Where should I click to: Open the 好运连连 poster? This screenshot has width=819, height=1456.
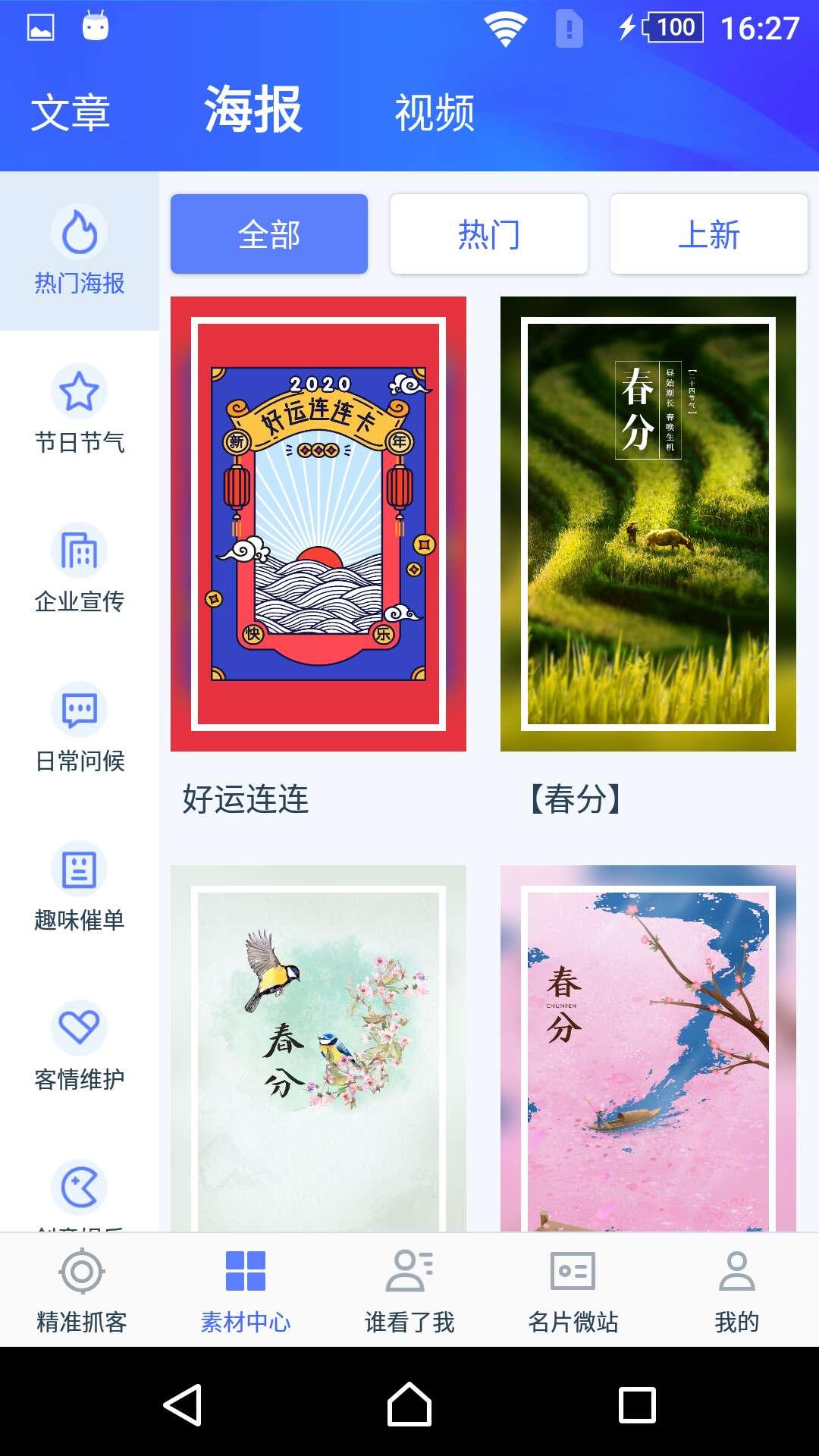point(318,523)
